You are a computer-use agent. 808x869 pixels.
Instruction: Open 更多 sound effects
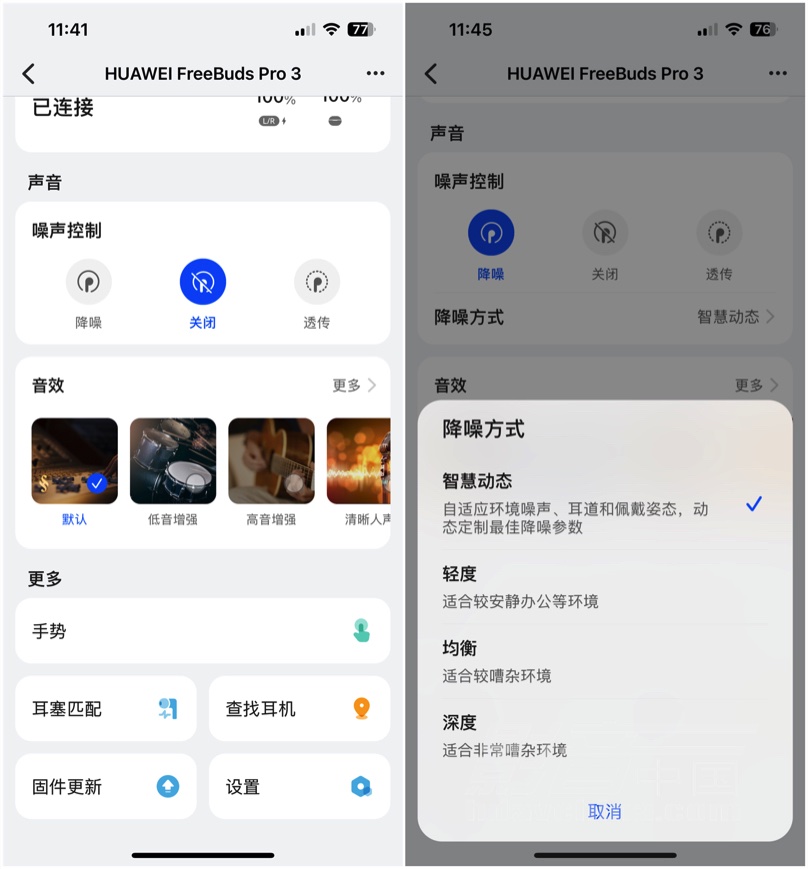(x=354, y=385)
